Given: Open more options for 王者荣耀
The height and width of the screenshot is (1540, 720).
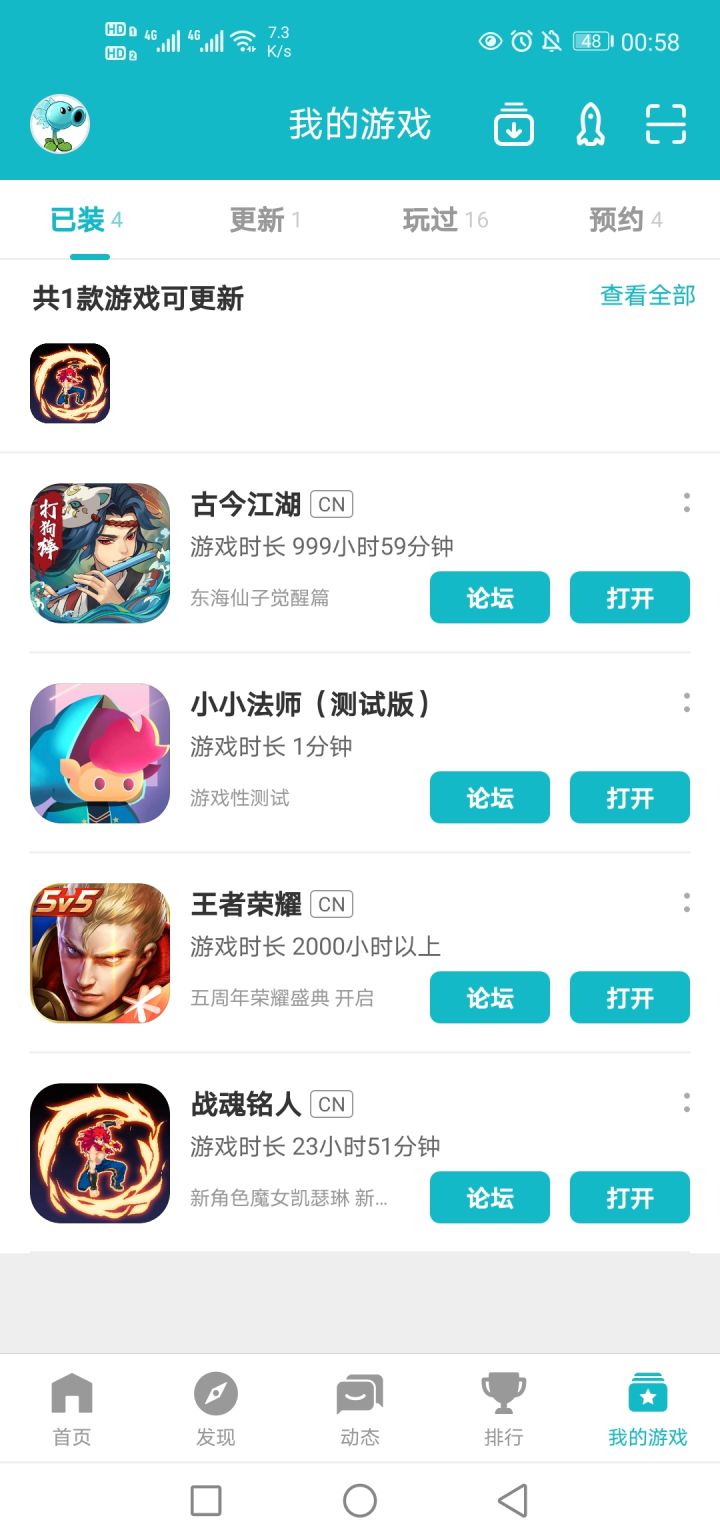Looking at the screenshot, I should (686, 903).
